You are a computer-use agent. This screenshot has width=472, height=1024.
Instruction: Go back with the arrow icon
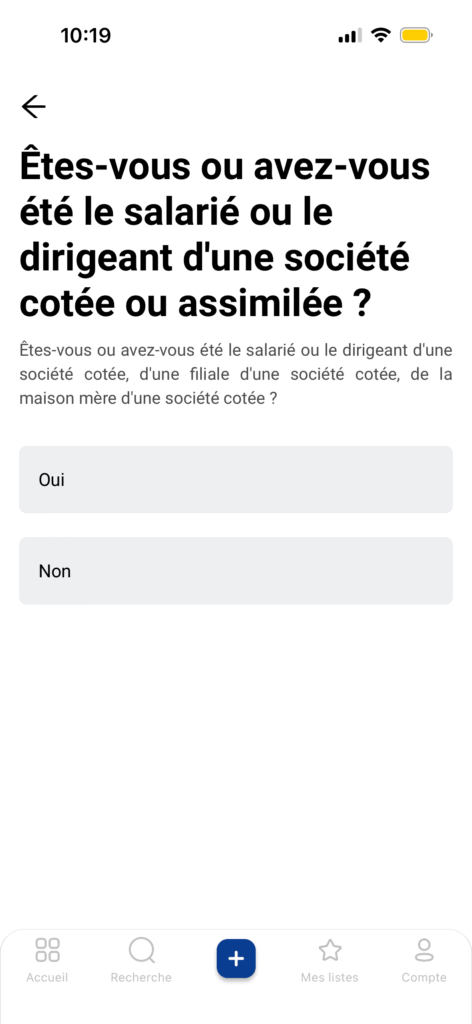(33, 106)
